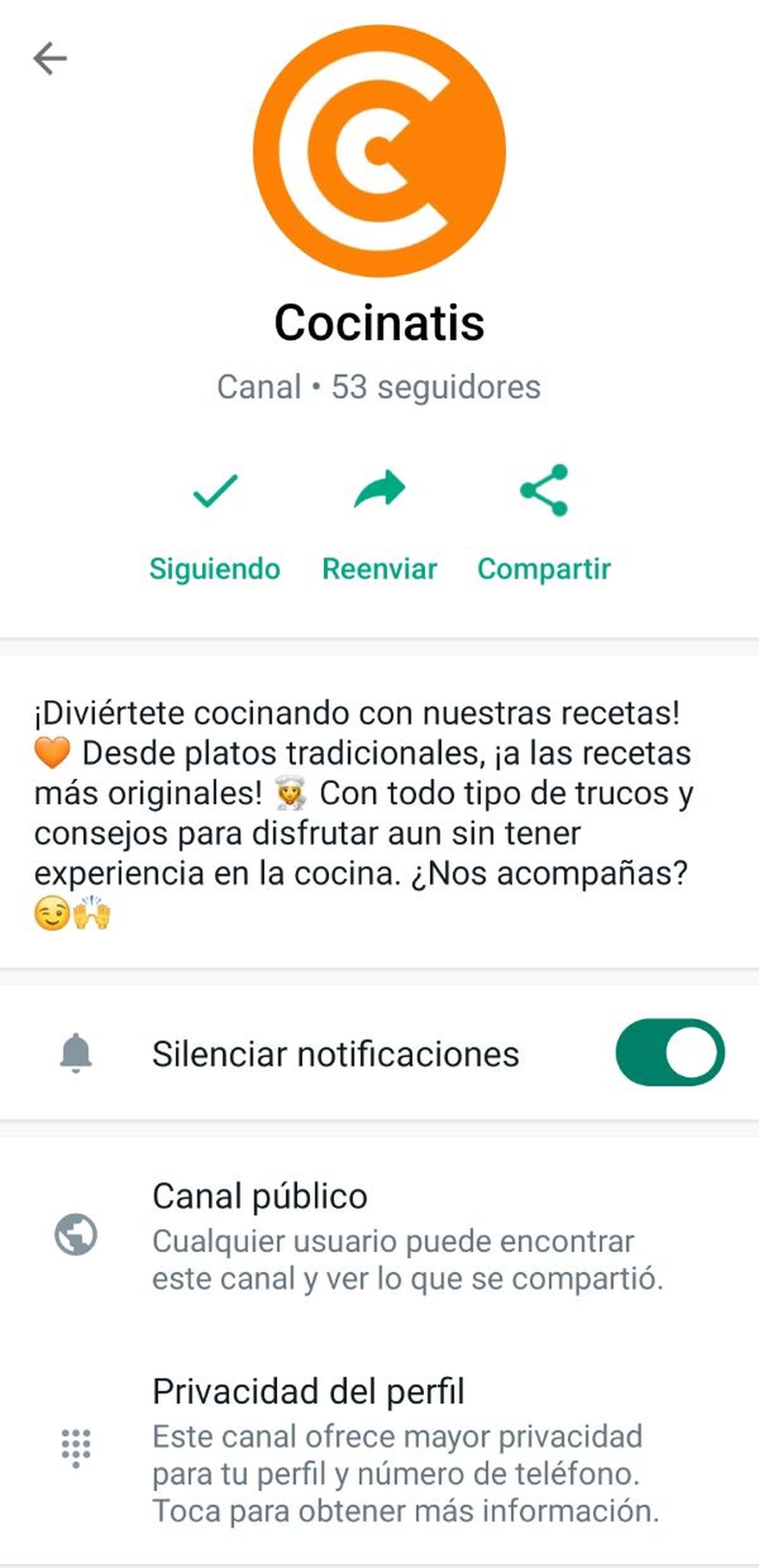The height and width of the screenshot is (1568, 759).
Task: Tap the channel name Cocinatis
Action: click(x=379, y=326)
